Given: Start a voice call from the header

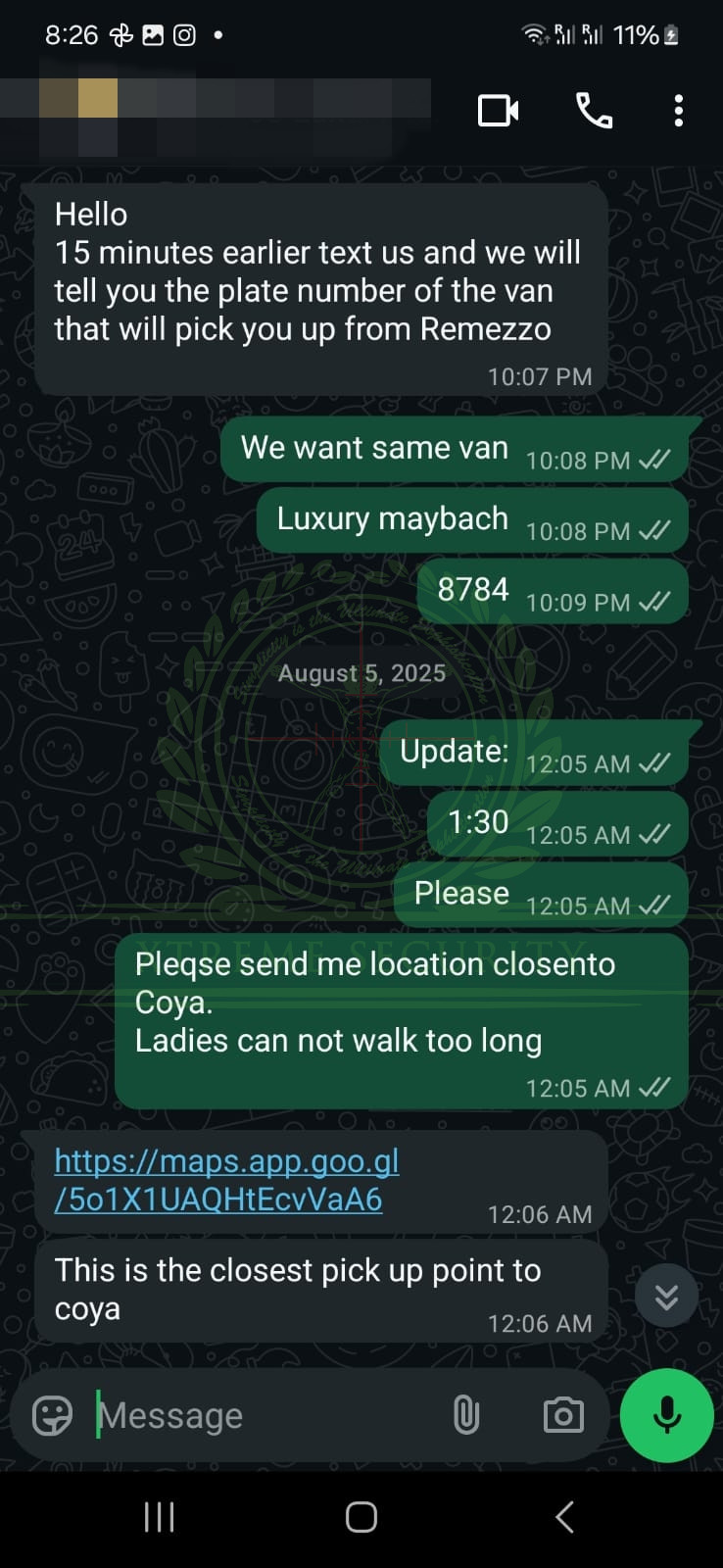Looking at the screenshot, I should tap(594, 111).
